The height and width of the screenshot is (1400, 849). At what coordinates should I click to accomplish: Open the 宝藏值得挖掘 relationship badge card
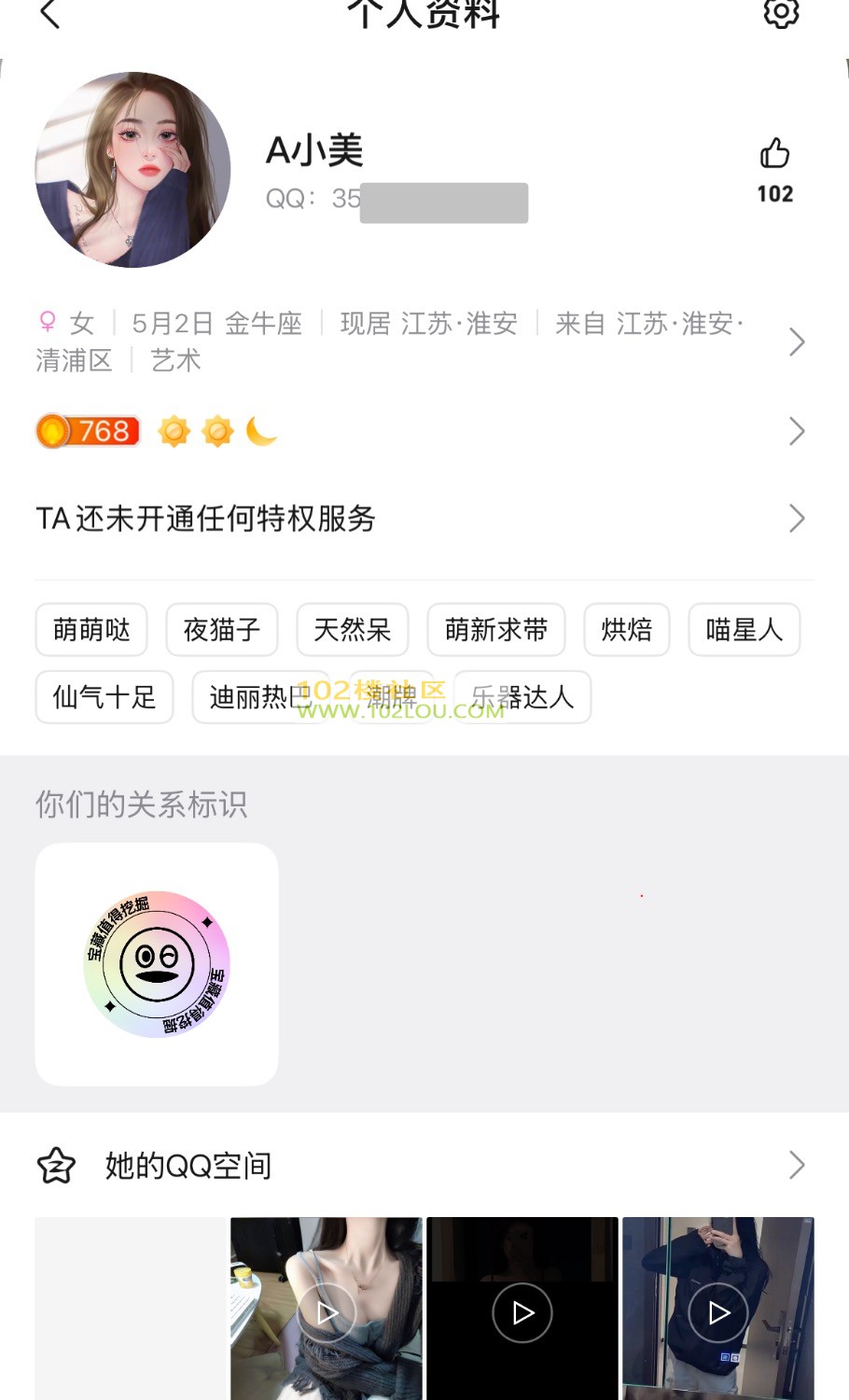[x=157, y=964]
